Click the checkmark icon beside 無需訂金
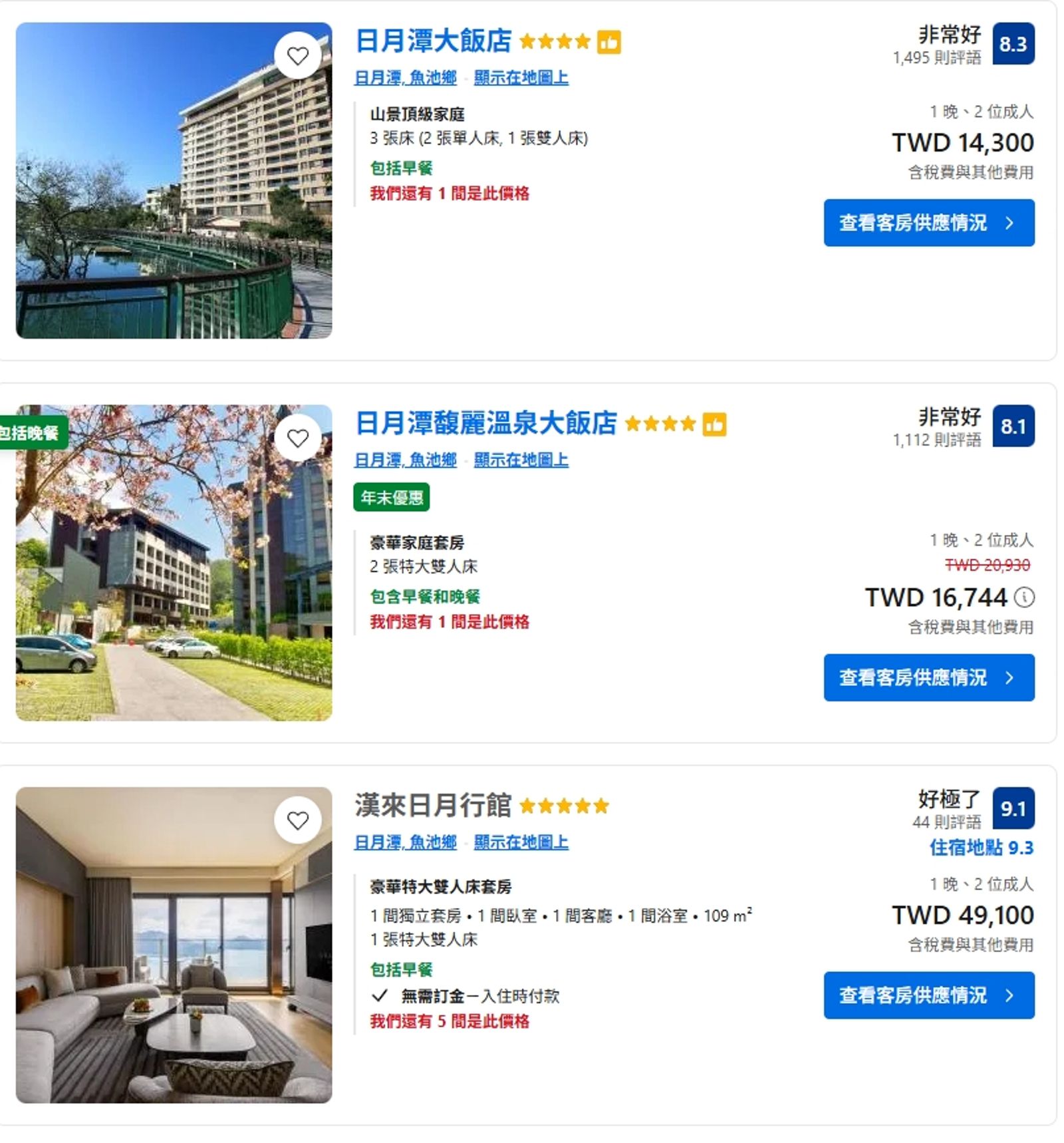Viewport: 1064px width, 1143px height. click(379, 997)
